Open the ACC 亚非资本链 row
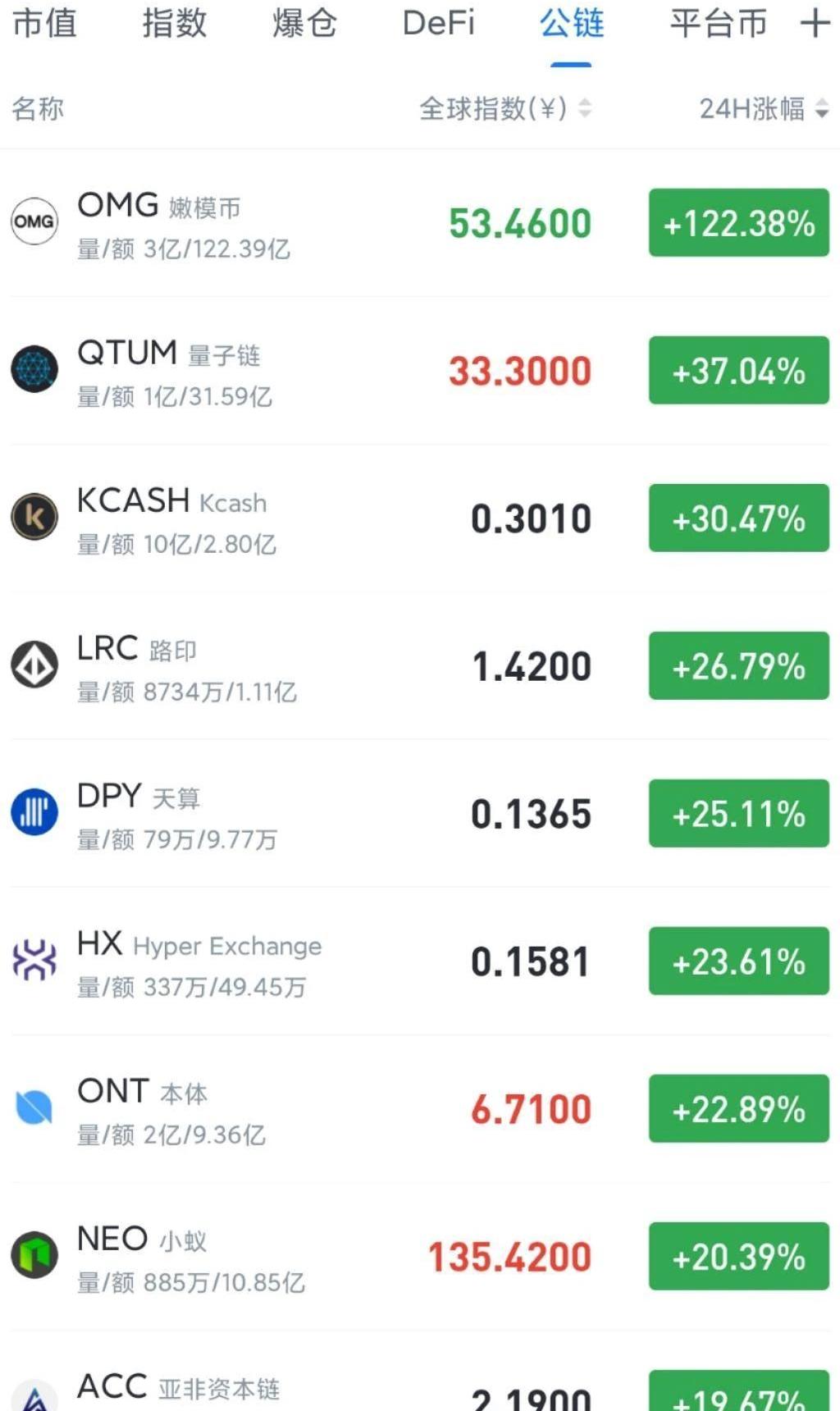 pyautogui.click(x=420, y=1372)
